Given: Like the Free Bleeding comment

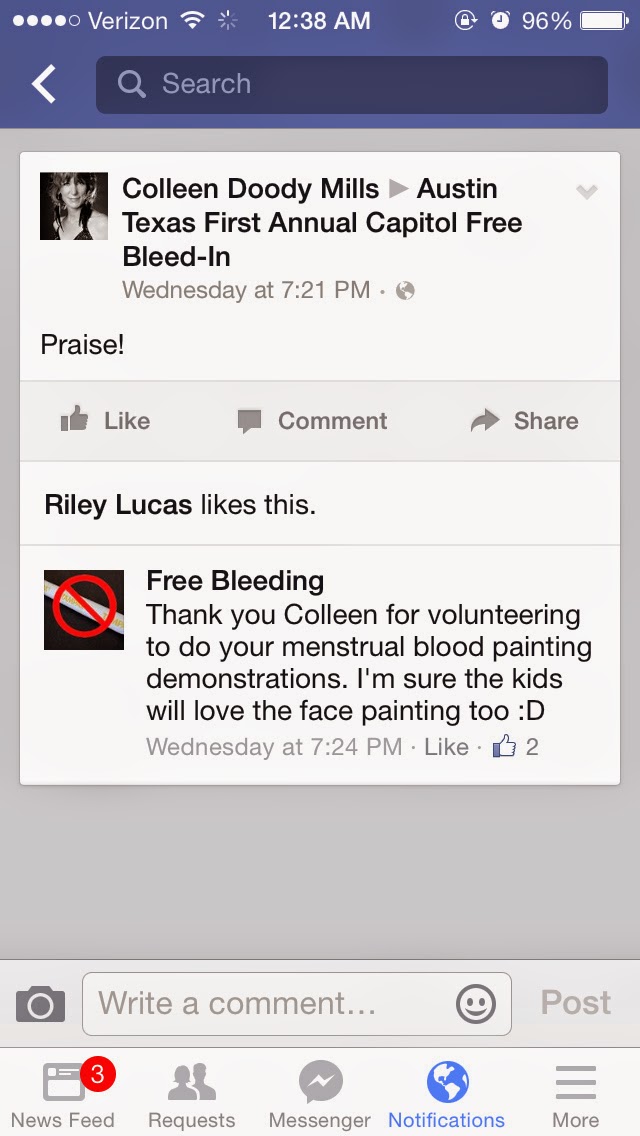Looking at the screenshot, I should click(446, 747).
